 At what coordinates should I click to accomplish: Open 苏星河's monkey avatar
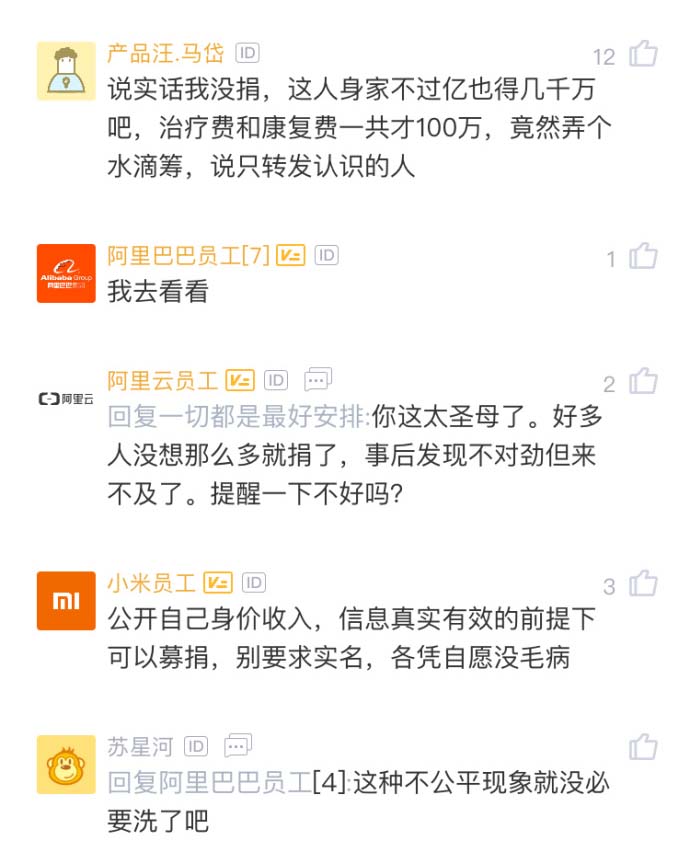point(66,764)
